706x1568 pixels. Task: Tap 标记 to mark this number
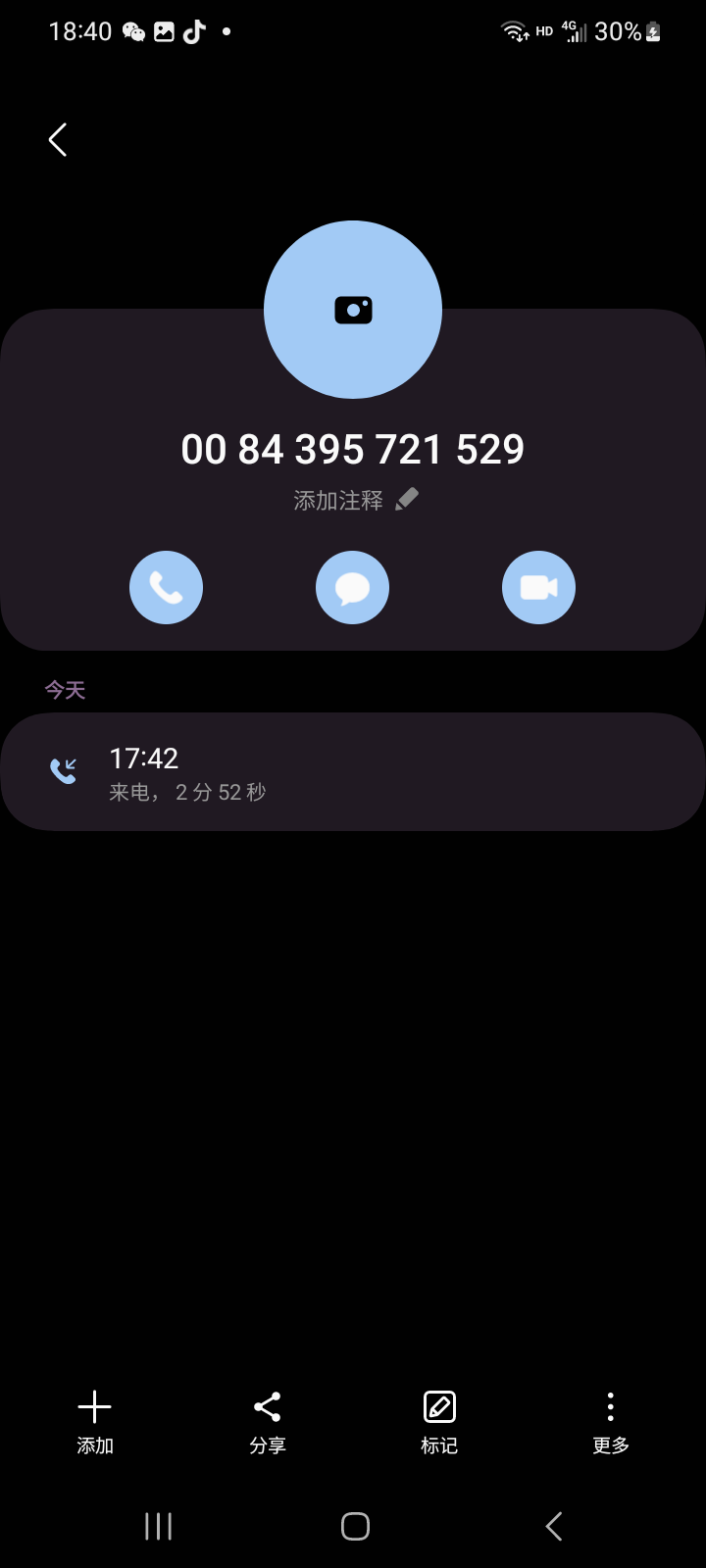439,1421
